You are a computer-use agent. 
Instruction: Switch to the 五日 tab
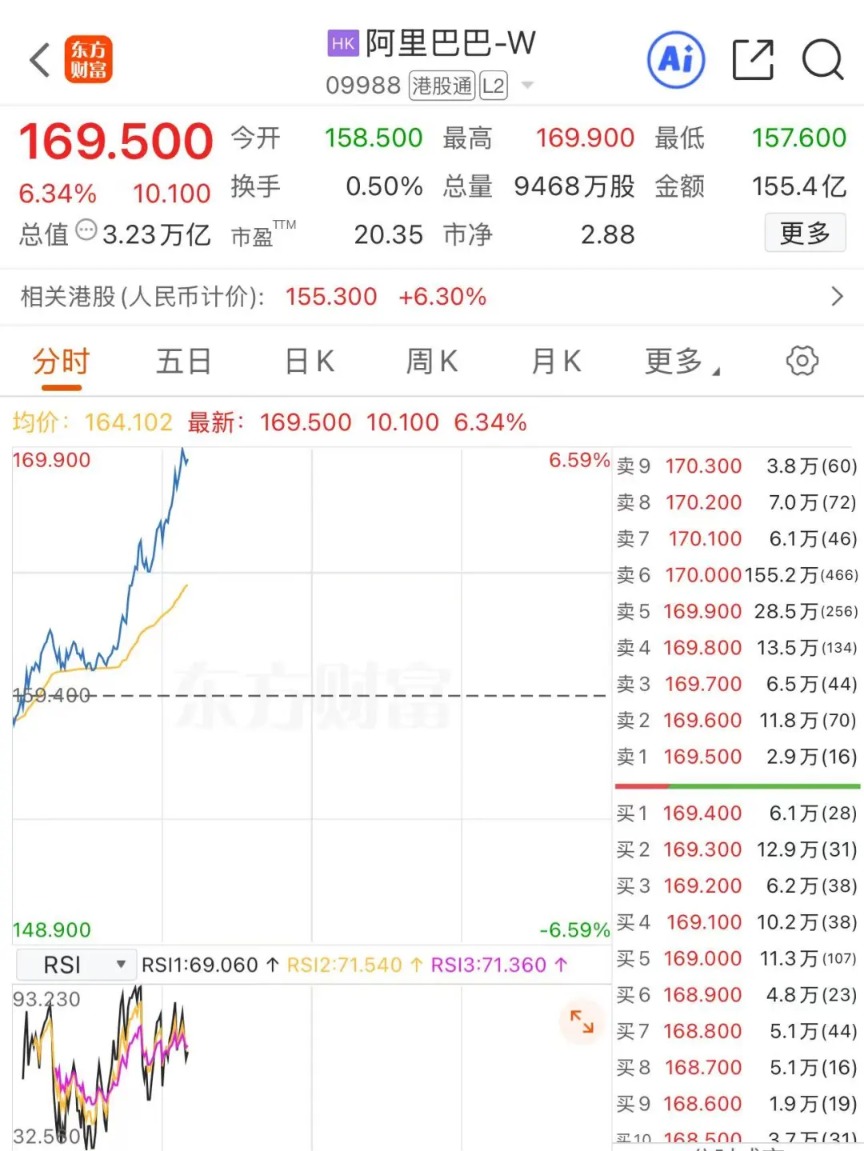184,361
